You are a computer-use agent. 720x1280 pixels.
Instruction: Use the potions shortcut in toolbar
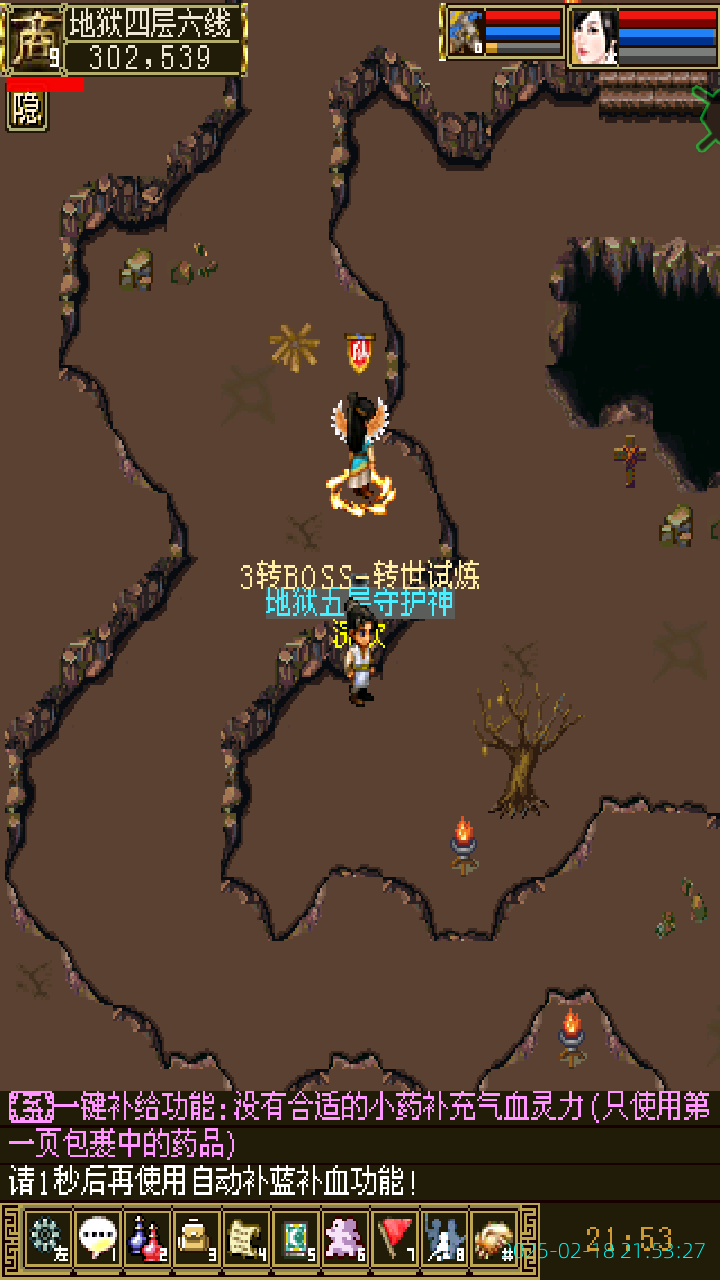tap(147, 1237)
